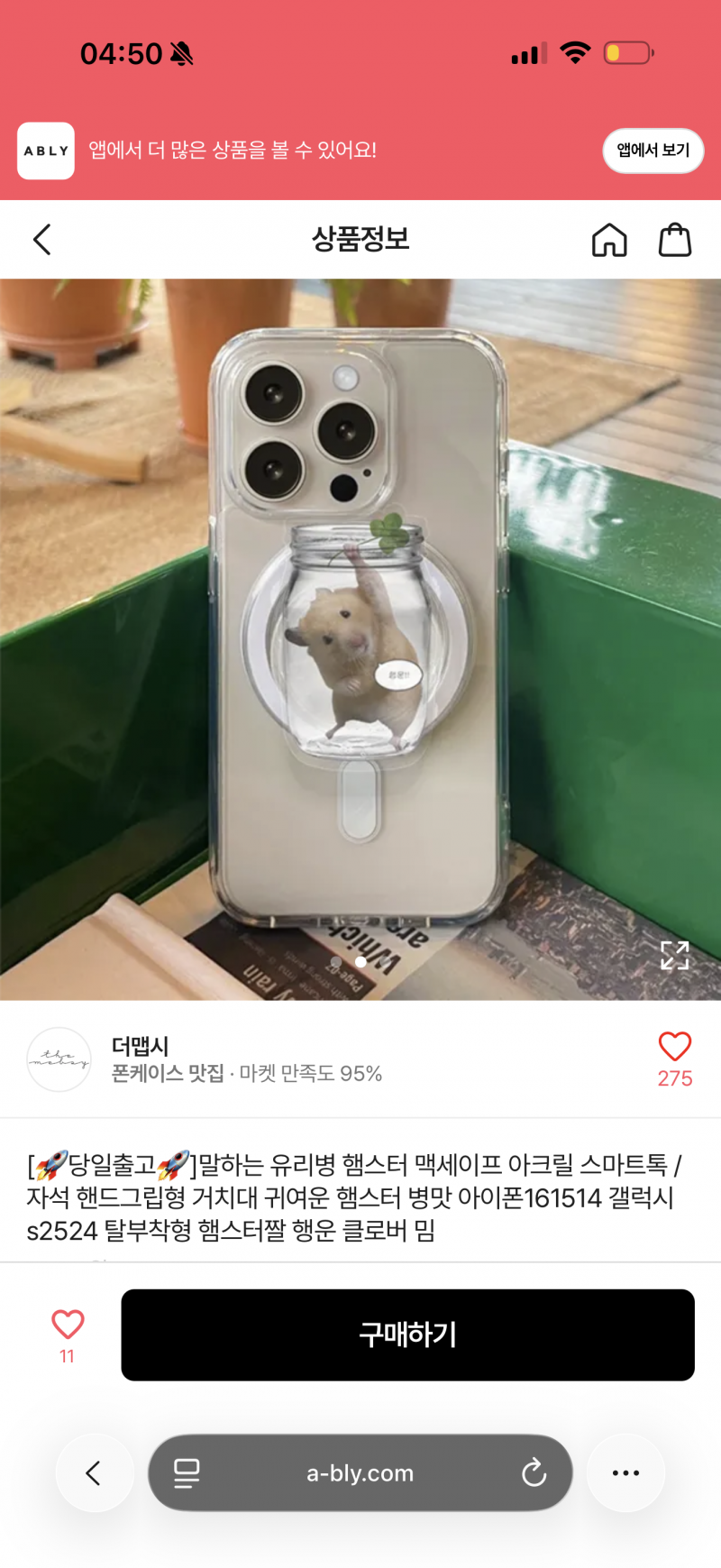Open Safari's more options ellipsis icon

point(625,1472)
